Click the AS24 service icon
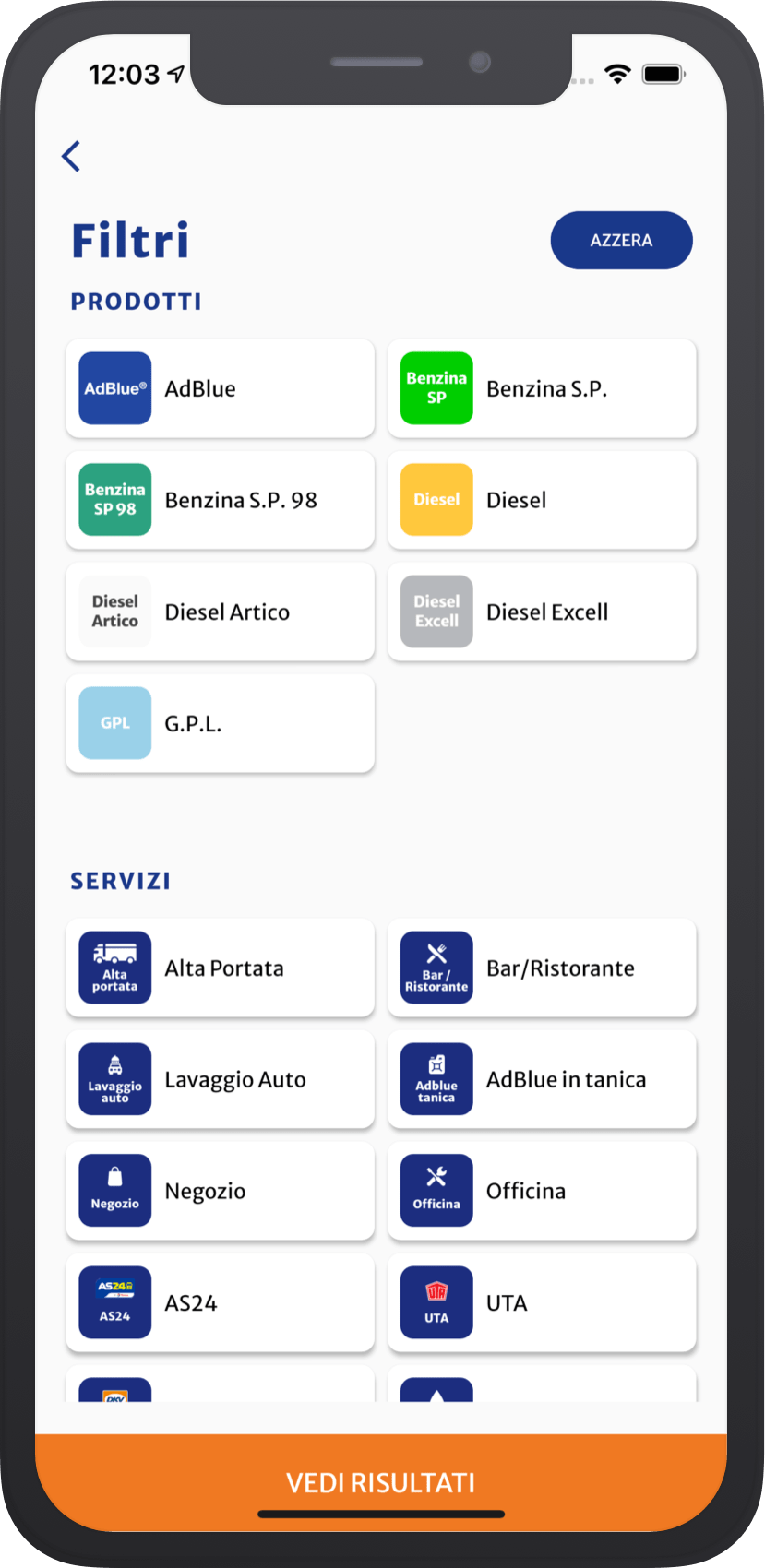765x1568 pixels. pyautogui.click(x=114, y=1302)
